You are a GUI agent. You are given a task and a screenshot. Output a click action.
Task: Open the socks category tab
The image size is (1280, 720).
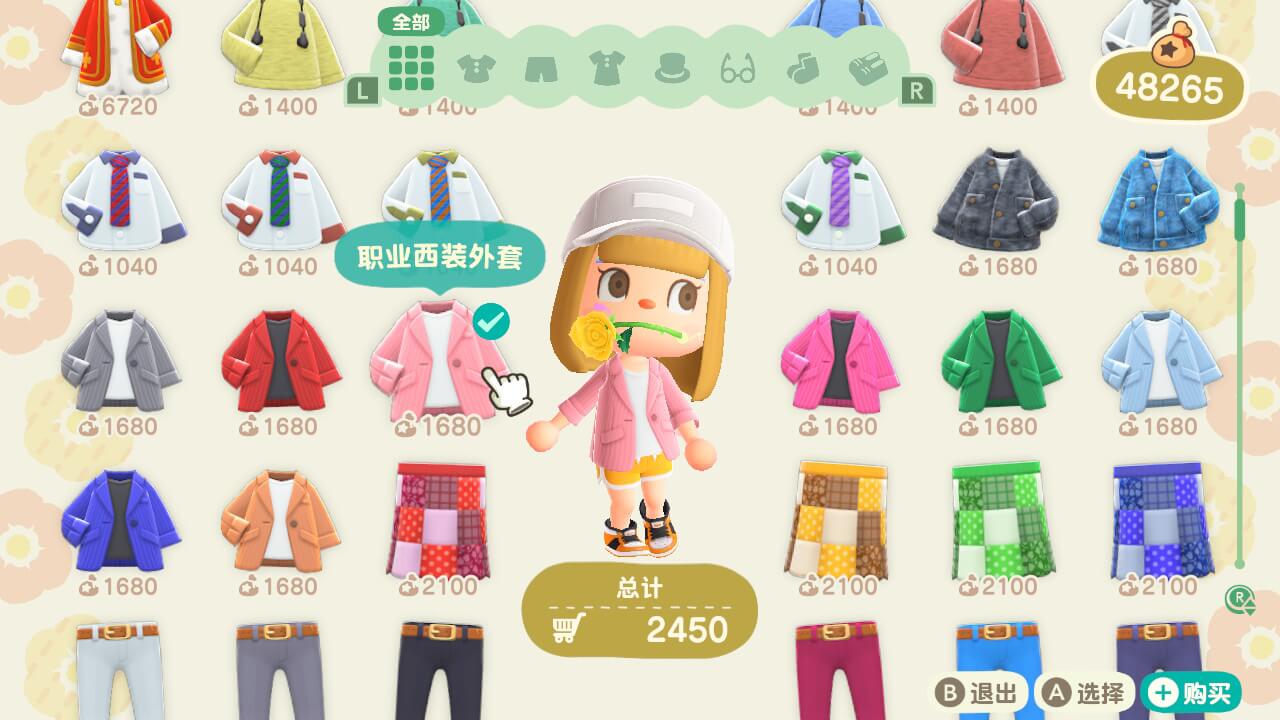coord(802,68)
